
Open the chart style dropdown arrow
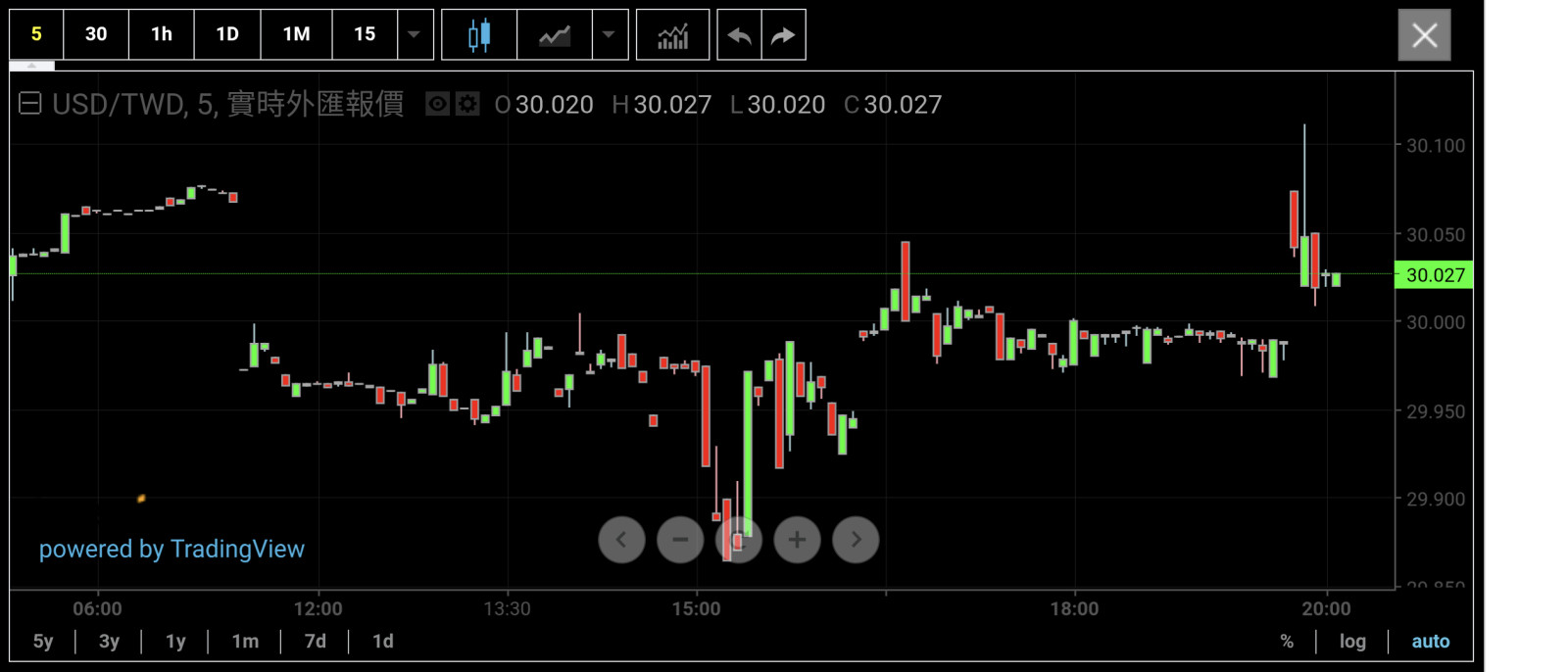pyautogui.click(x=609, y=34)
